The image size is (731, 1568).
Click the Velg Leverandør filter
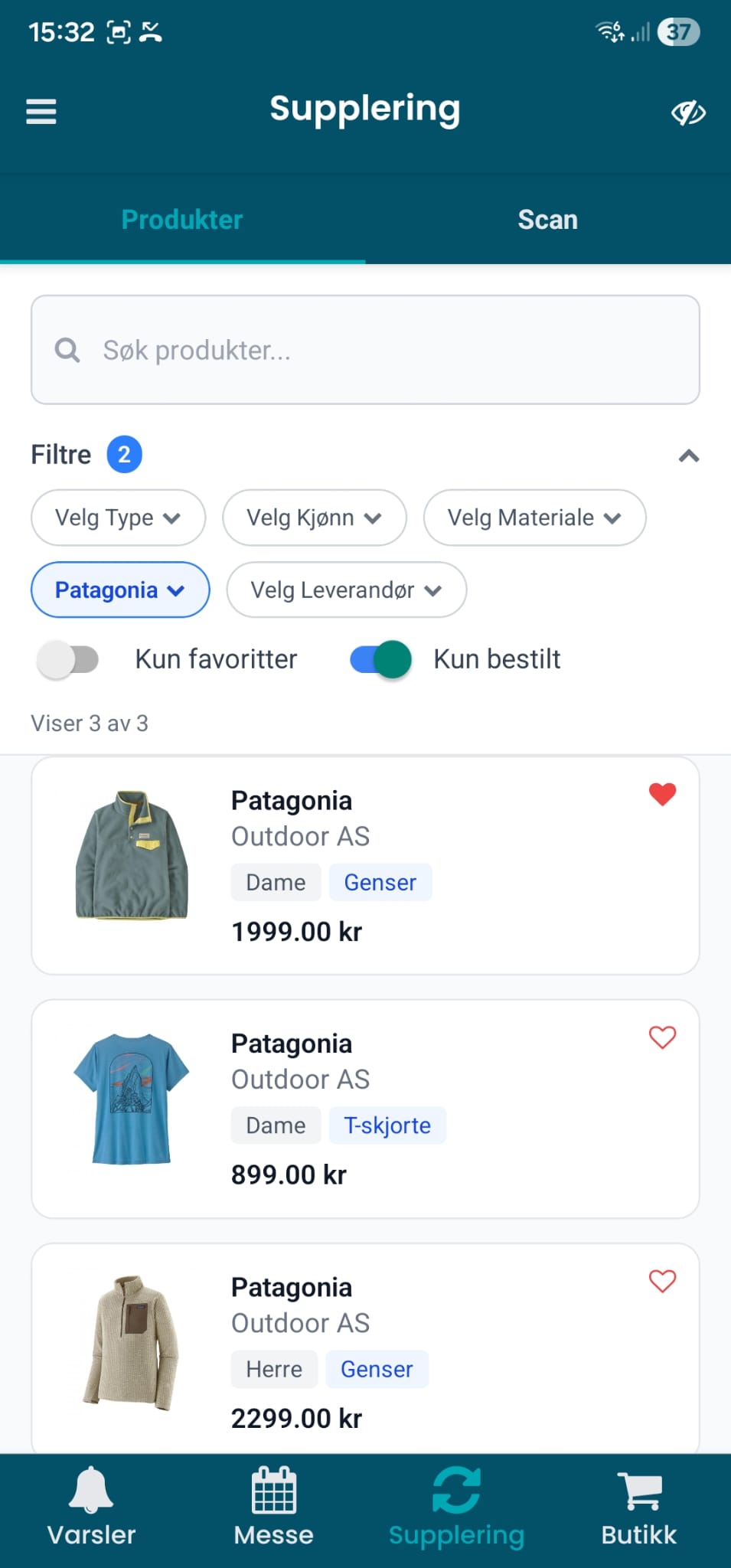345,590
